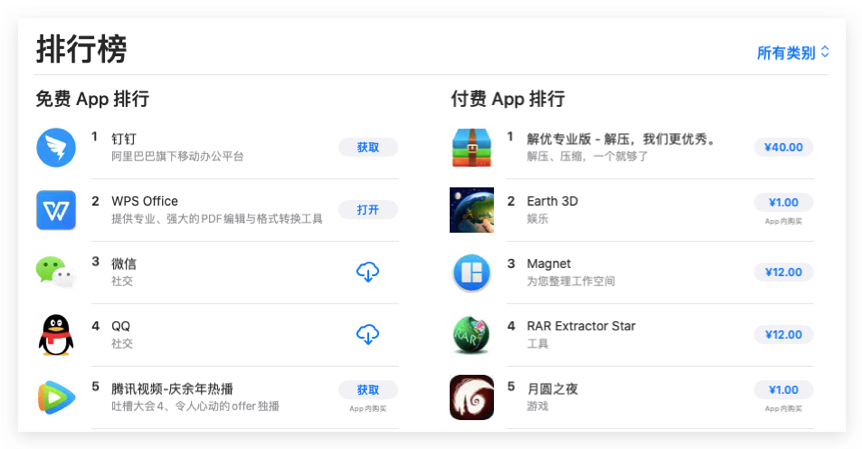
Task: Get the 腾讯视频 app
Action: [368, 389]
